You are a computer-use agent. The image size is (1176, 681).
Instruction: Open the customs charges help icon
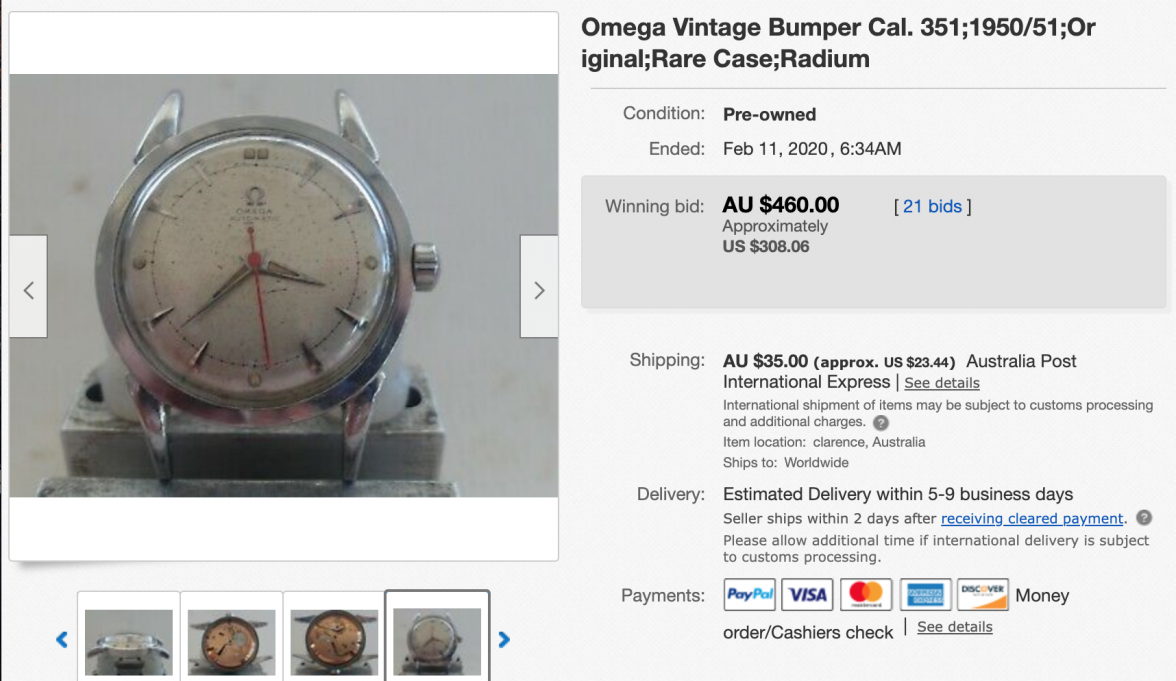[x=881, y=422]
